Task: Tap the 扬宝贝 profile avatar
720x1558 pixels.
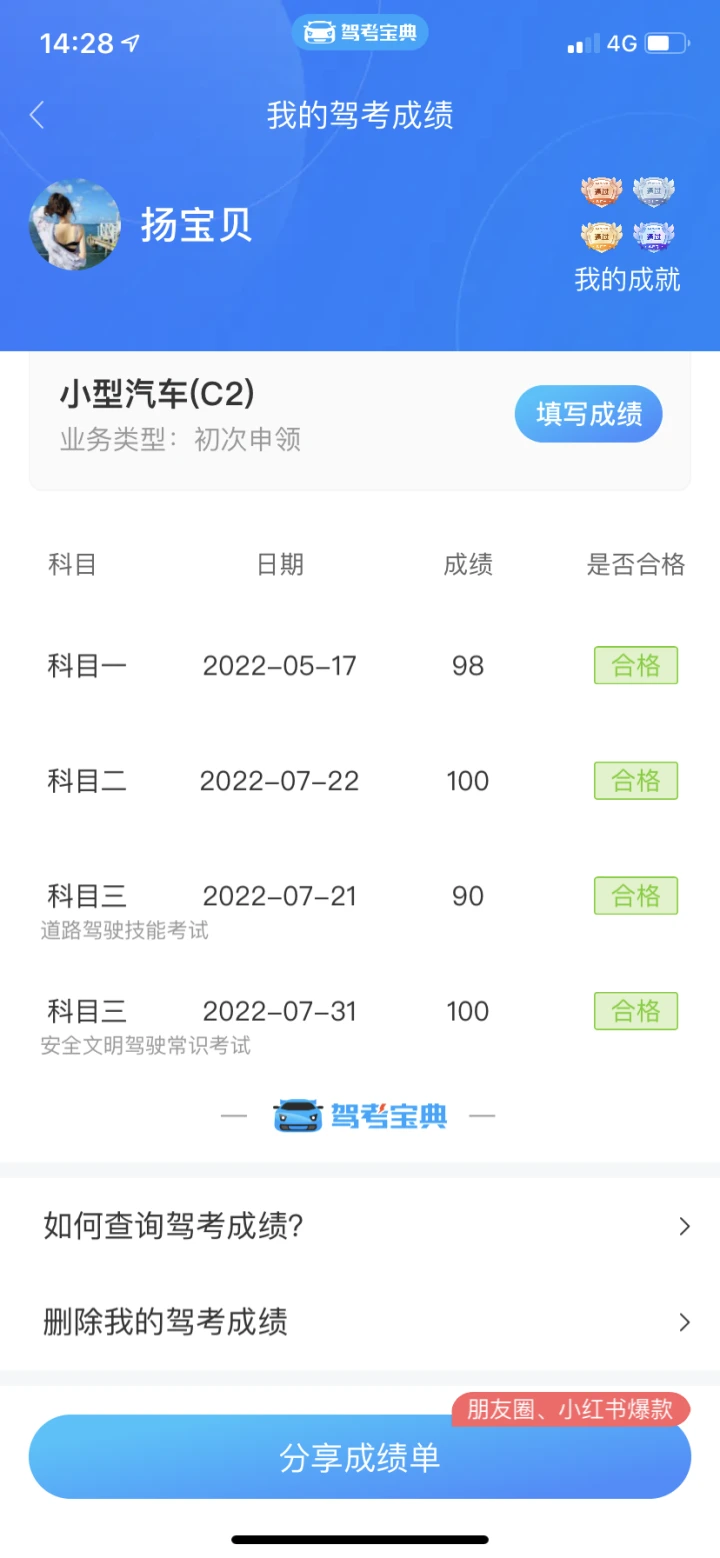Action: 75,225
